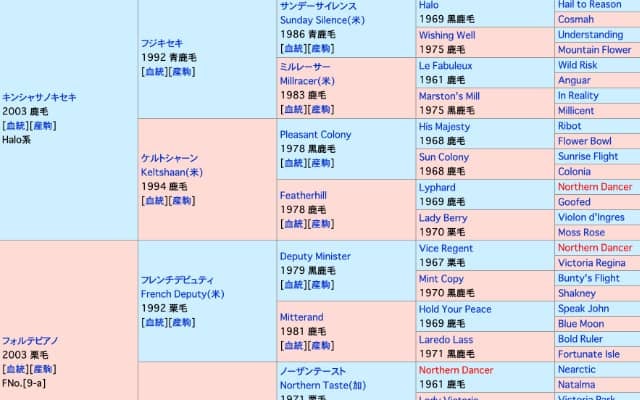The image size is (640, 400).
Task: Open the Millracer horse link
Action: click(306, 80)
